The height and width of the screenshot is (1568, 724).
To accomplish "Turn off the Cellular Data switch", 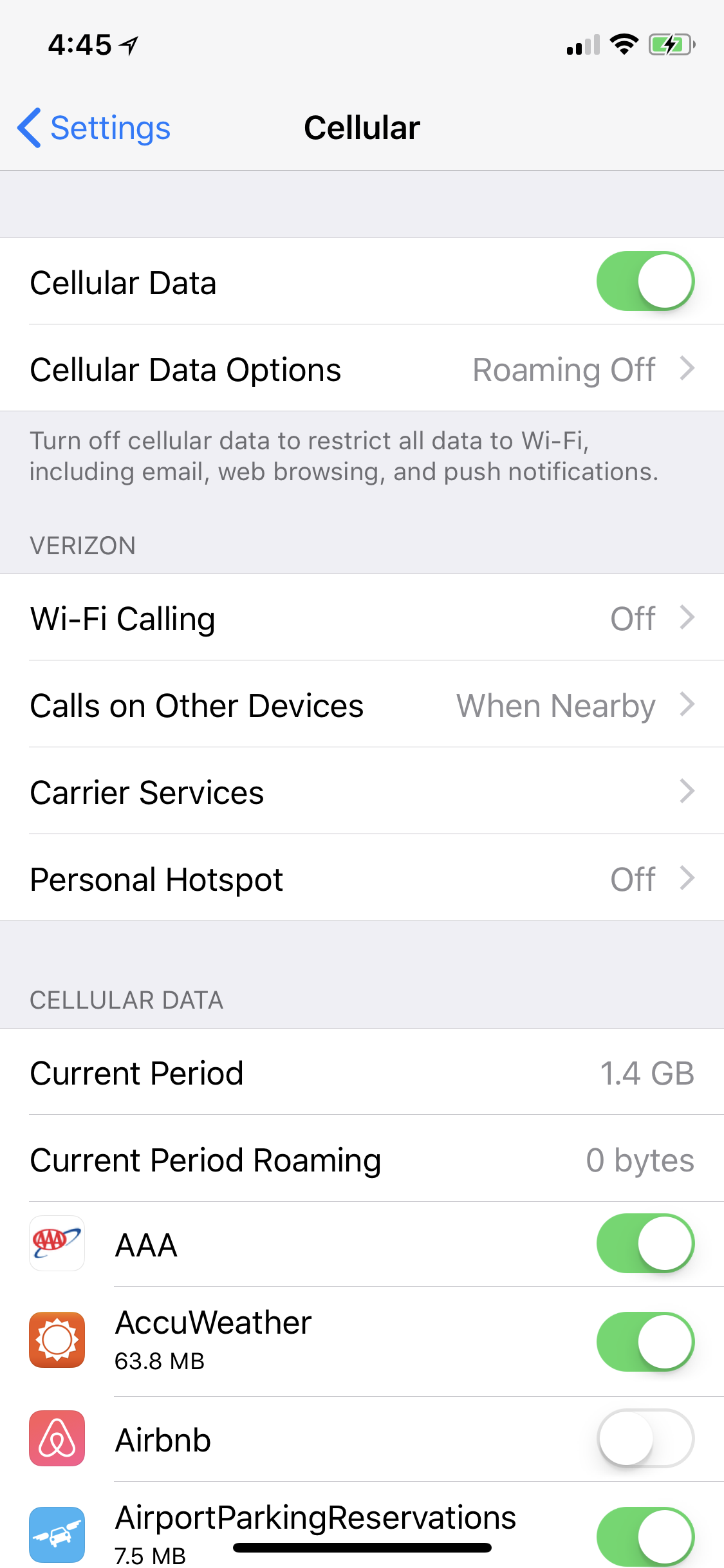I will 645,281.
